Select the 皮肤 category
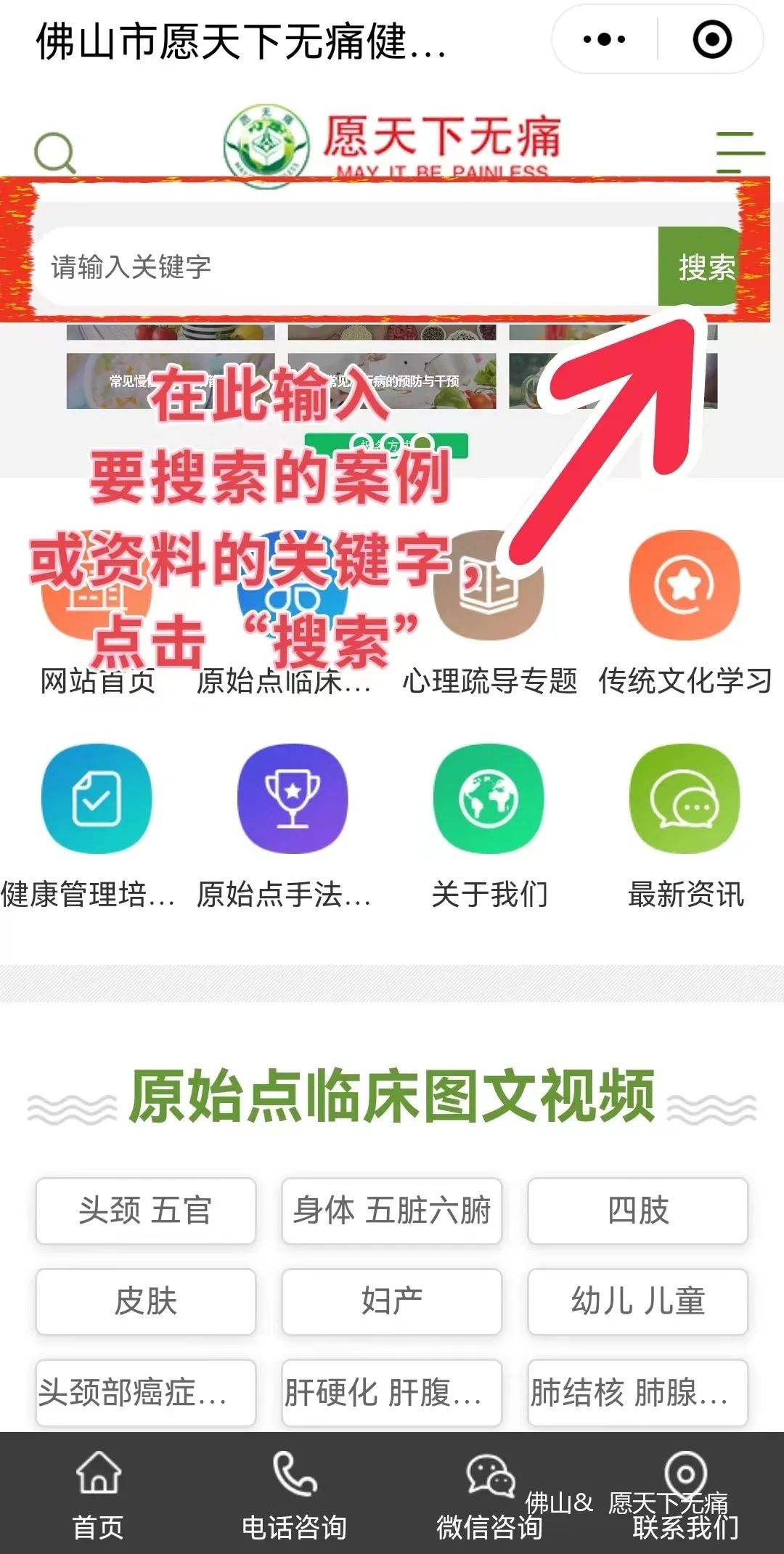The width and height of the screenshot is (784, 1554). 145,1301
